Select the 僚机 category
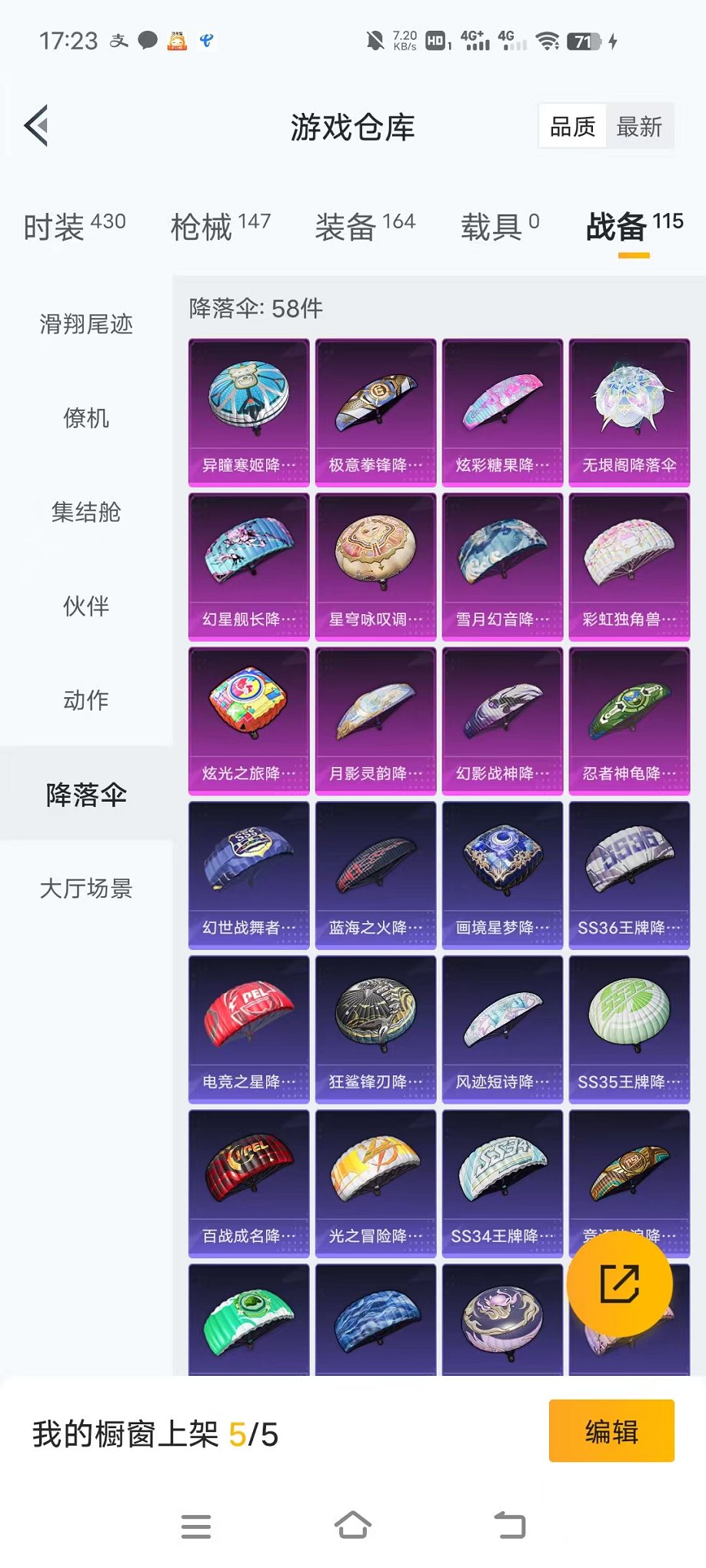706x1568 pixels. coord(86,418)
